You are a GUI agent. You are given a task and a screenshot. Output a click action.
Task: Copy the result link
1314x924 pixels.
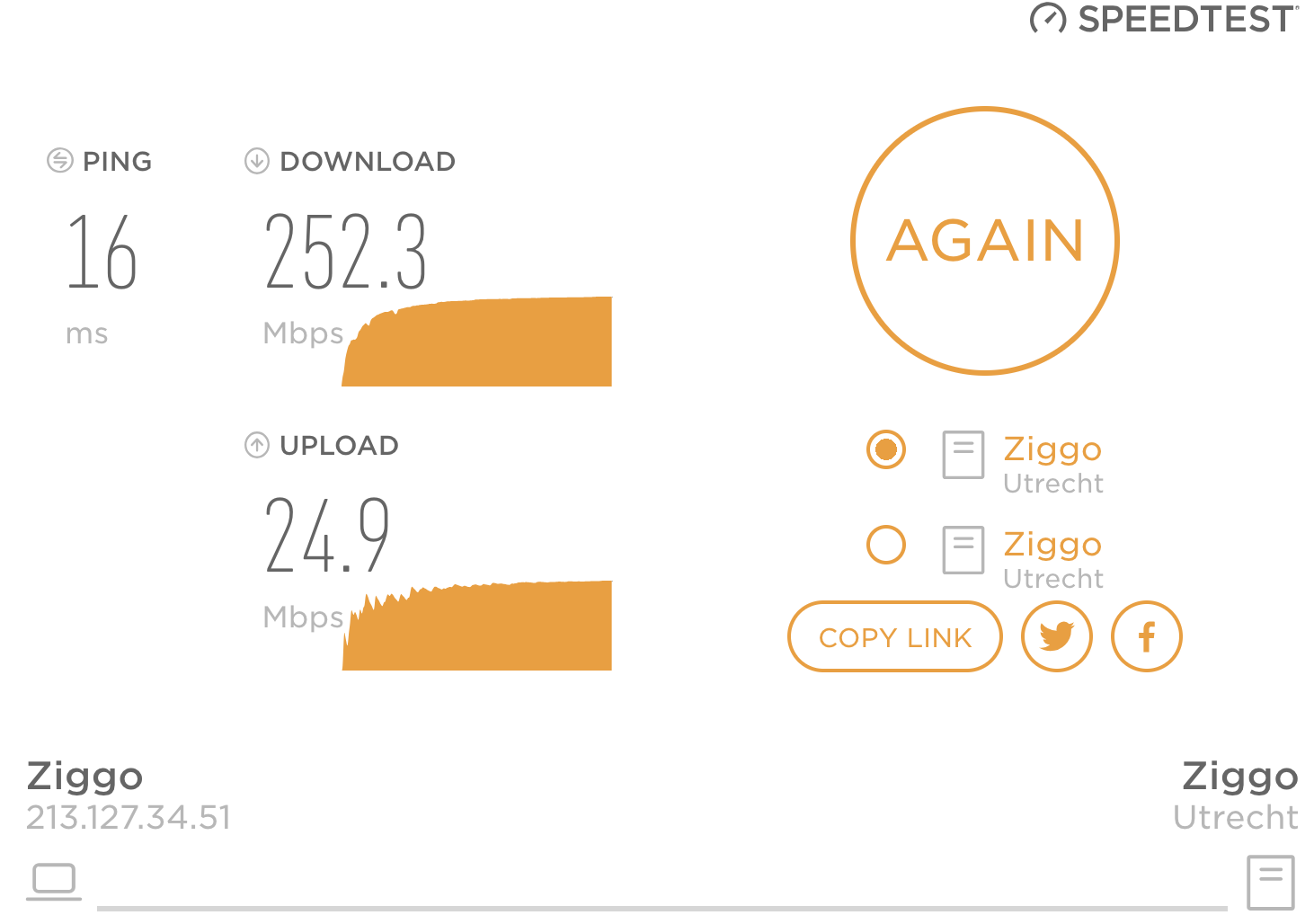click(895, 637)
